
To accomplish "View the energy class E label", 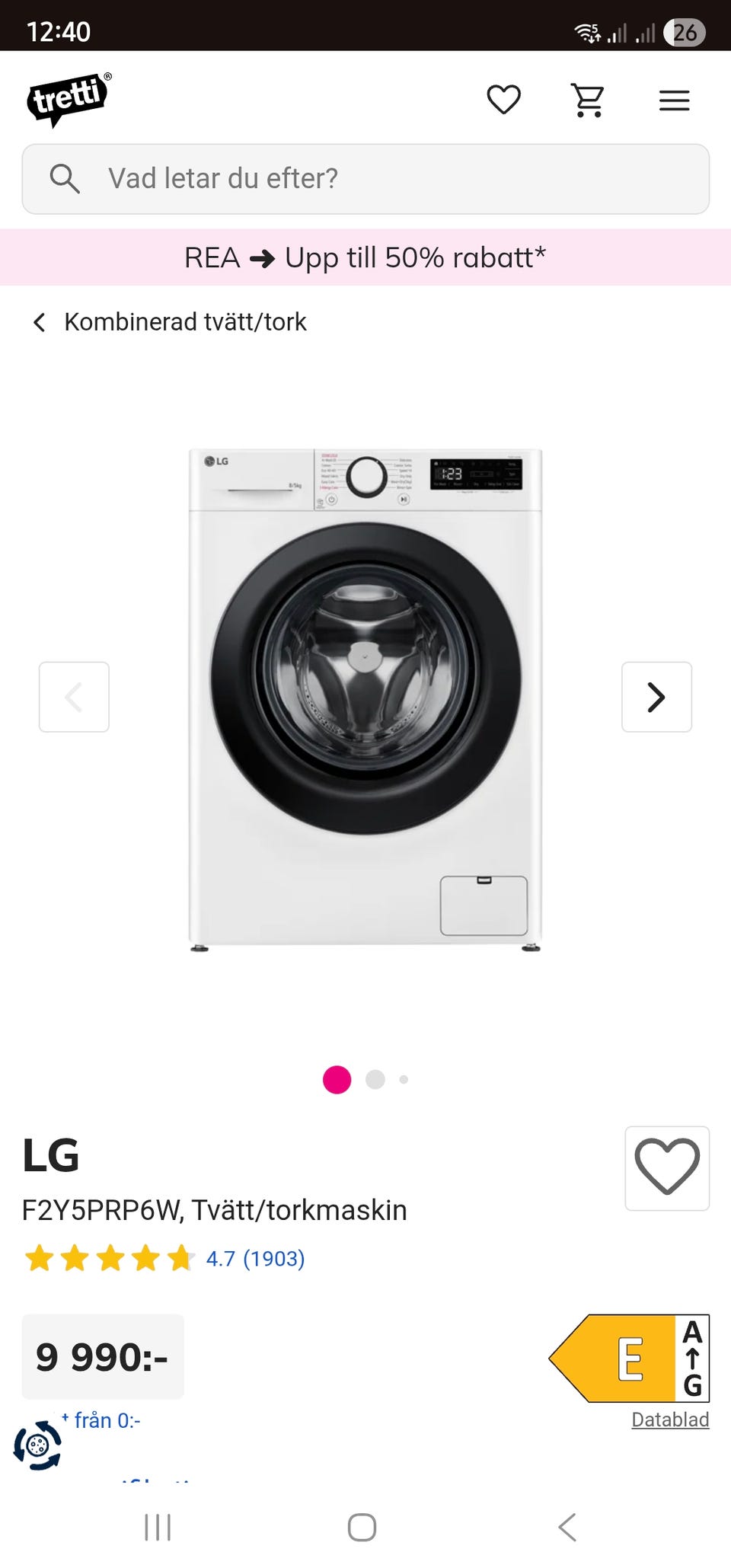I will click(629, 1358).
